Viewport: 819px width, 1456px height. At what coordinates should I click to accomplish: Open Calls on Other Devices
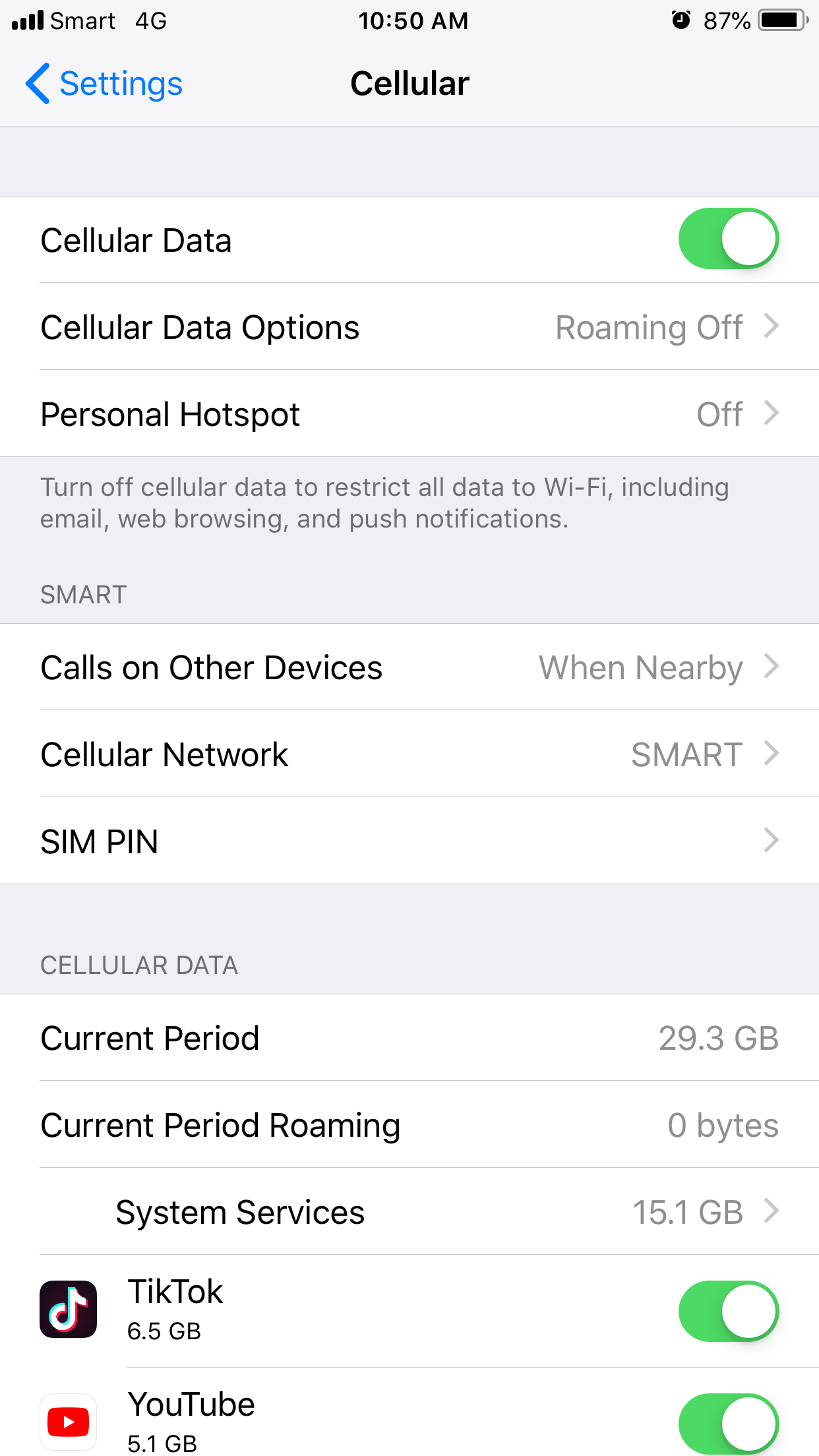click(x=409, y=667)
